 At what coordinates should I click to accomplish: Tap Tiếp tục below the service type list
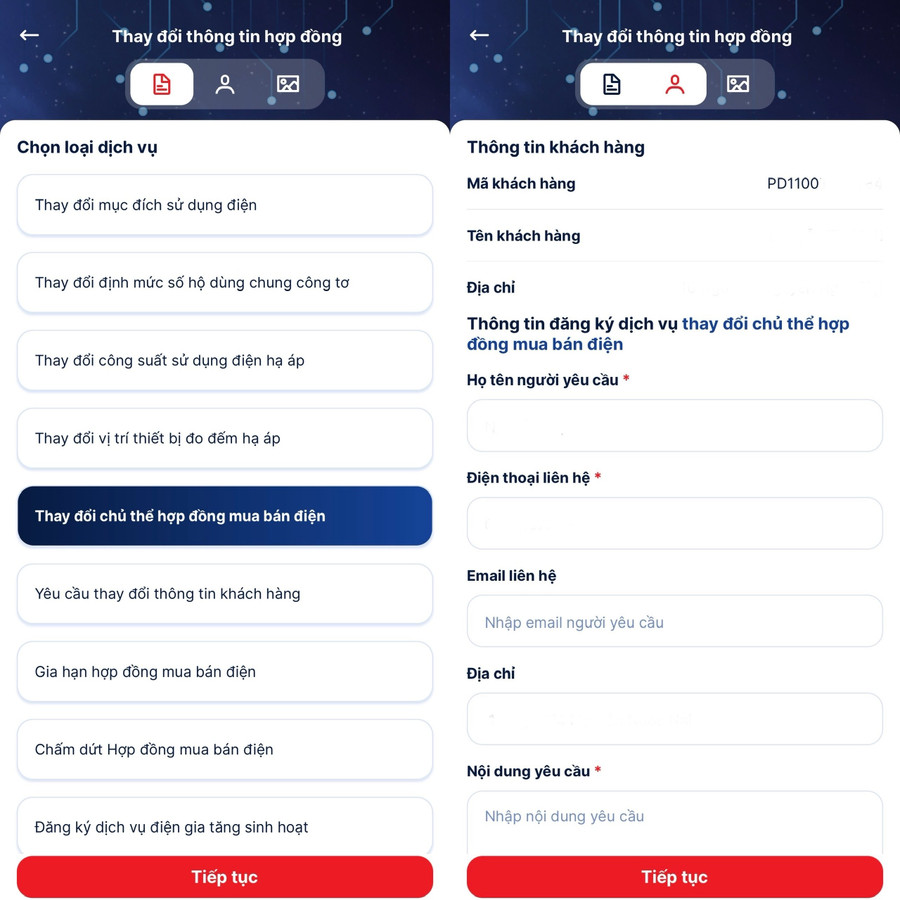[224, 877]
